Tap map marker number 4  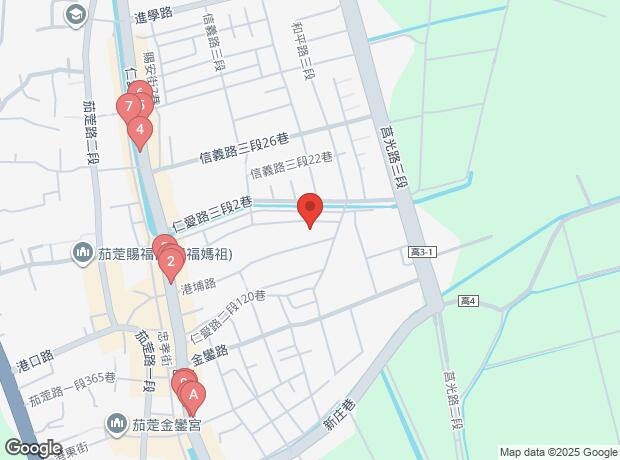pyautogui.click(x=140, y=129)
